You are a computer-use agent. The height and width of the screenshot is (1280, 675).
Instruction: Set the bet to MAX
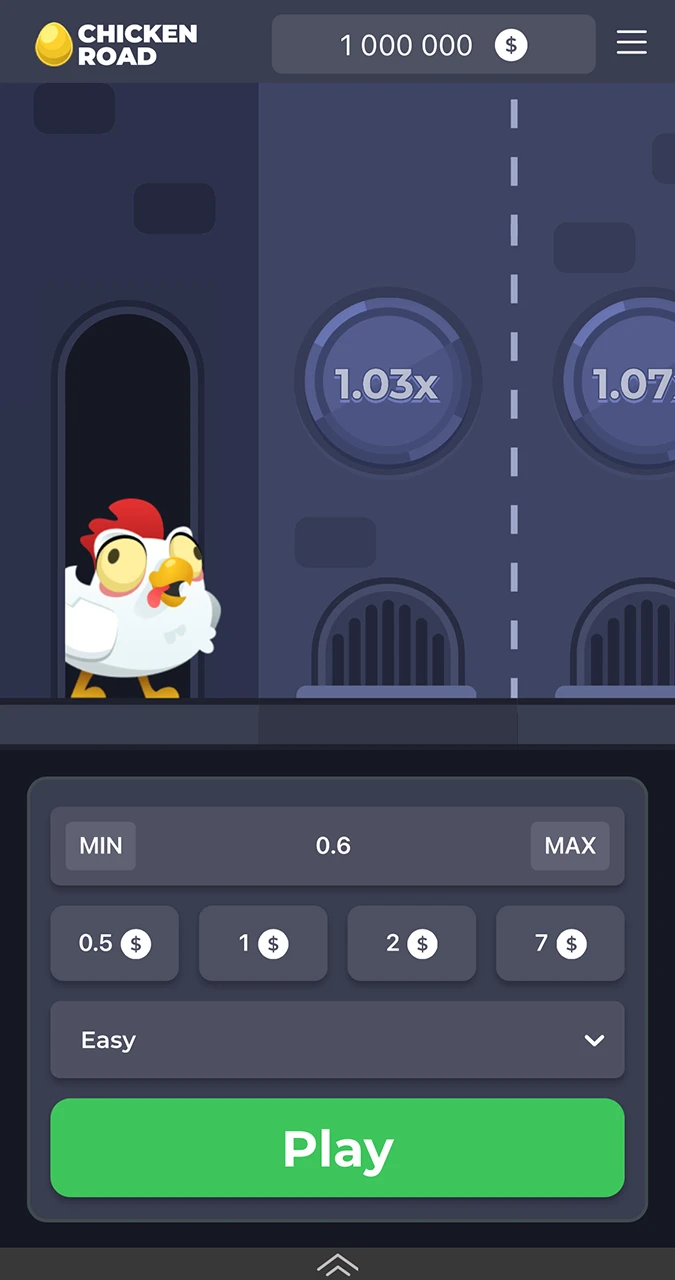click(x=570, y=846)
